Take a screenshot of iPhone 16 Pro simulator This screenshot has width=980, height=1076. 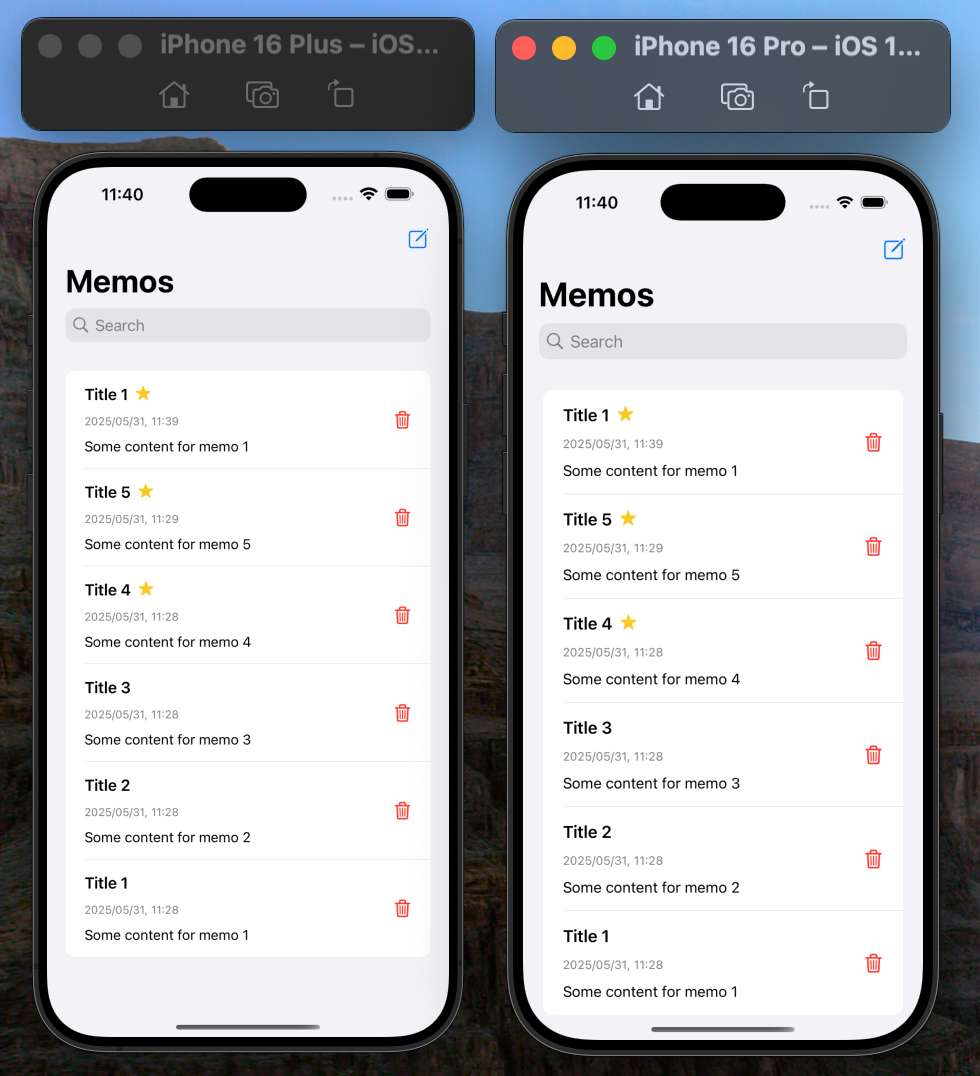tap(737, 96)
